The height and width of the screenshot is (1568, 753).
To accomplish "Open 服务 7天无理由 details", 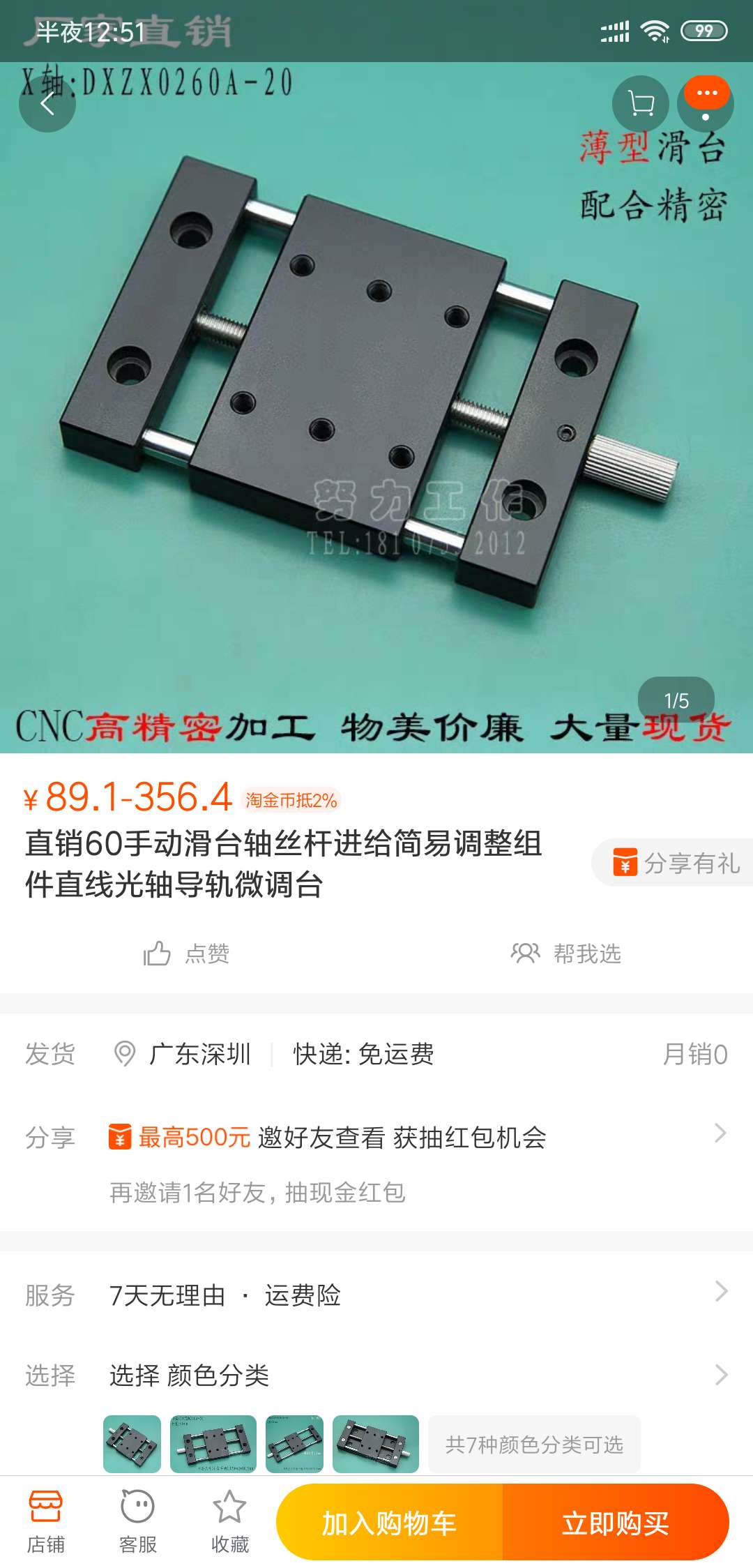I will (x=376, y=1295).
